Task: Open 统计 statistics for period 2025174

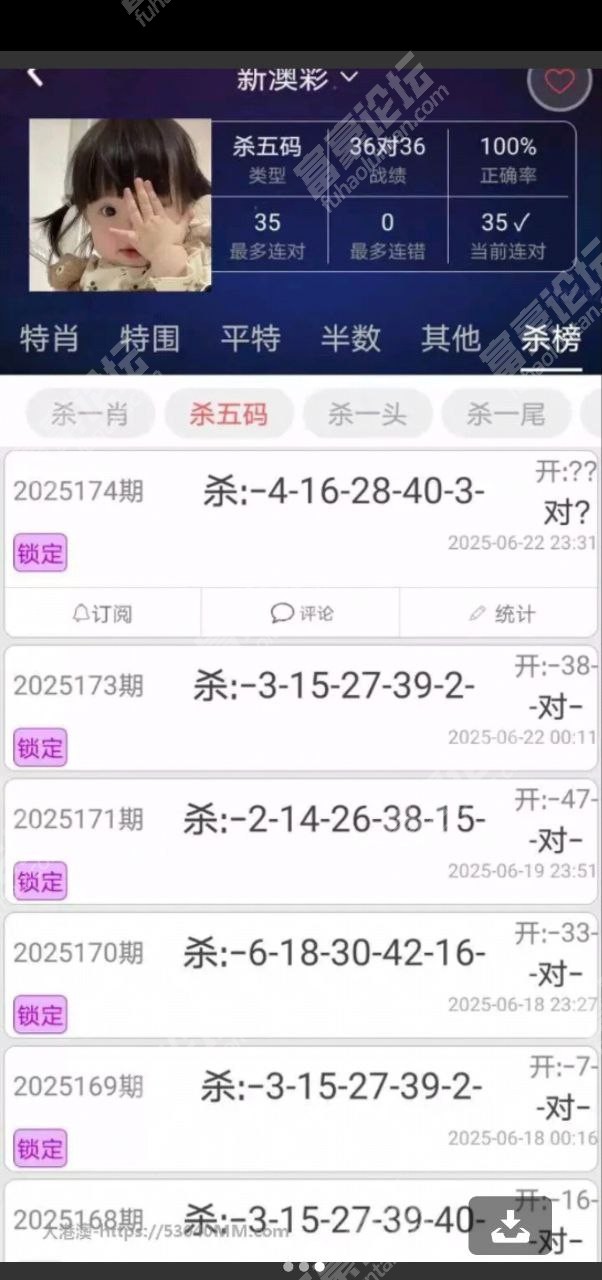Action: click(x=499, y=613)
